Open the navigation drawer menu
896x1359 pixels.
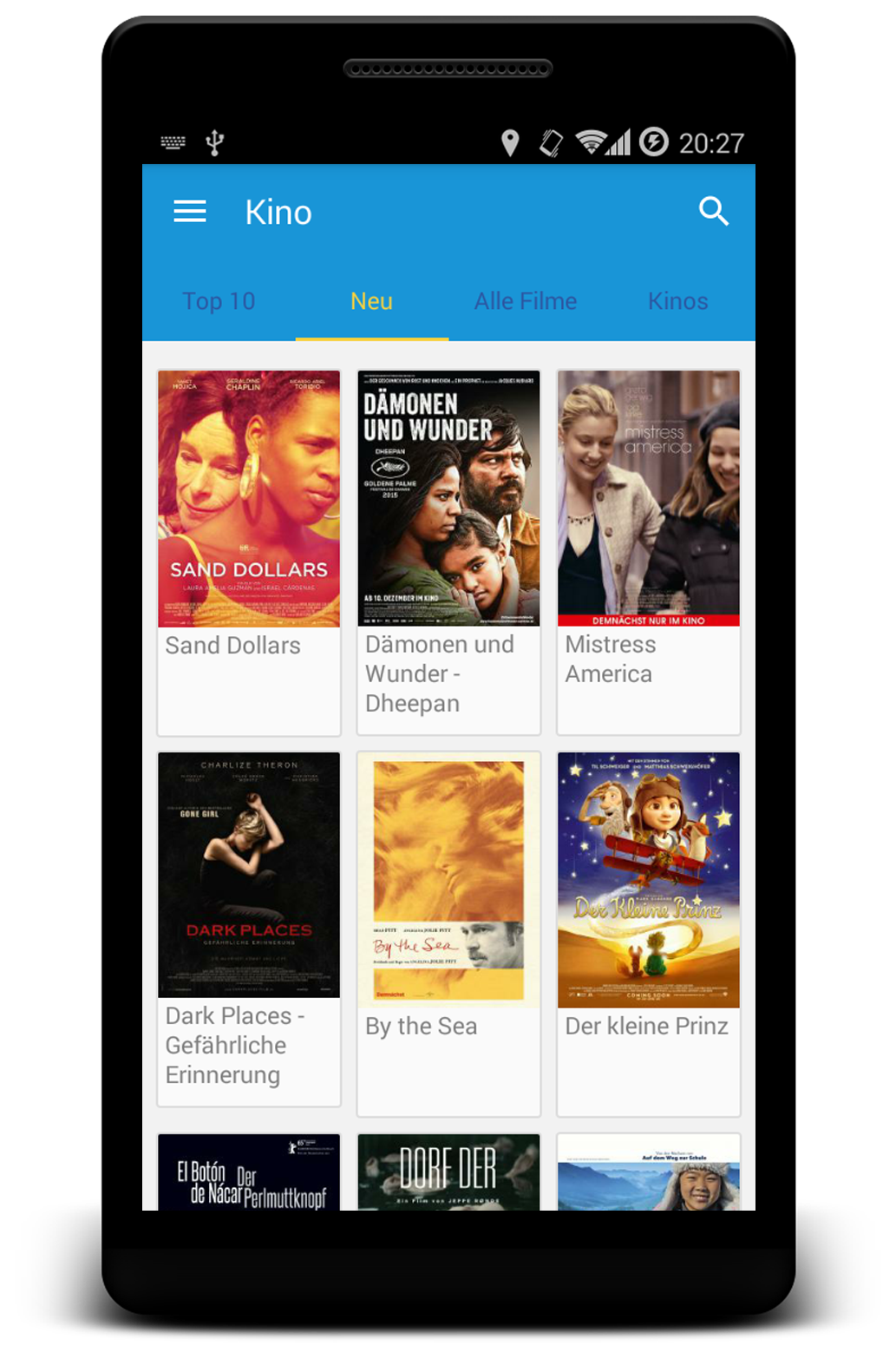click(x=189, y=211)
